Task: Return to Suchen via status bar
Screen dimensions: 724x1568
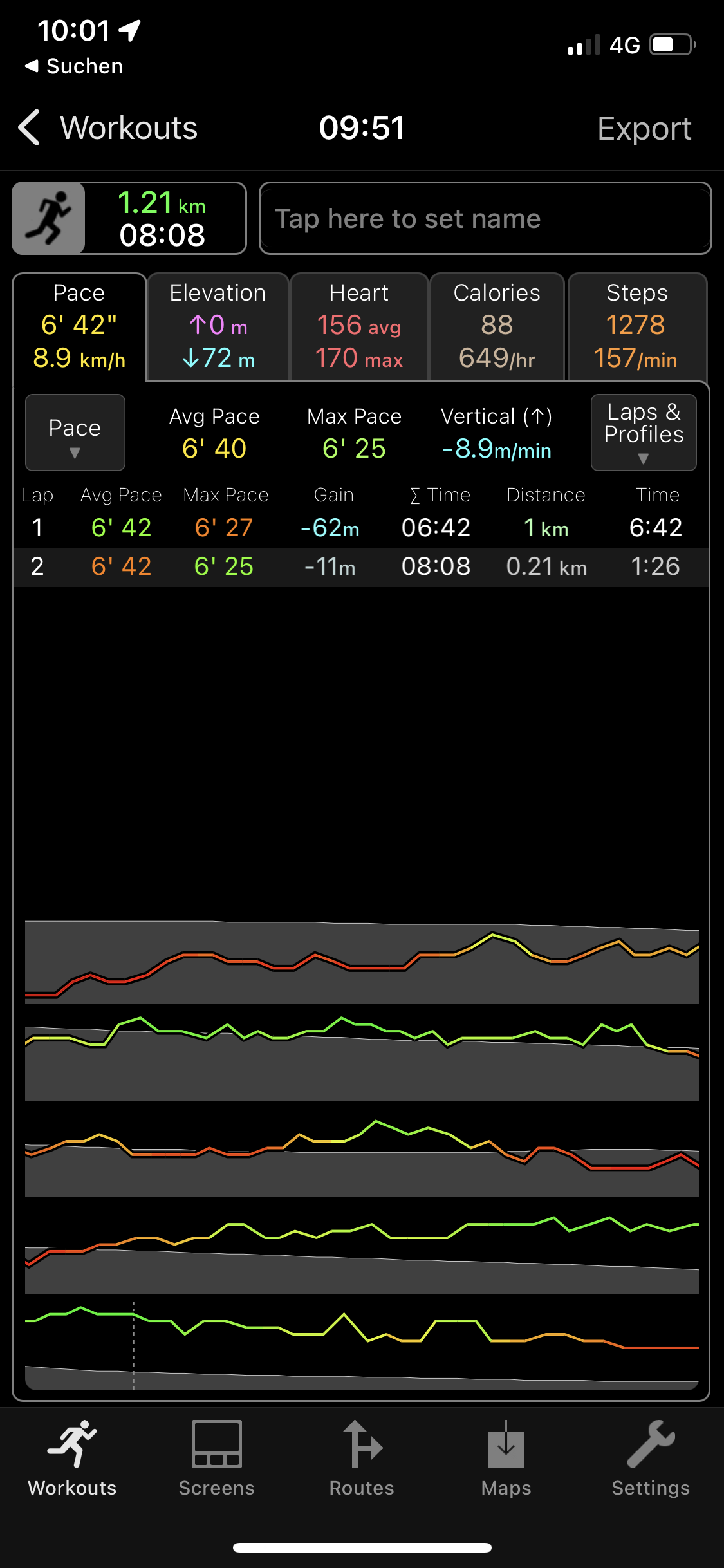Action: pyautogui.click(x=74, y=66)
